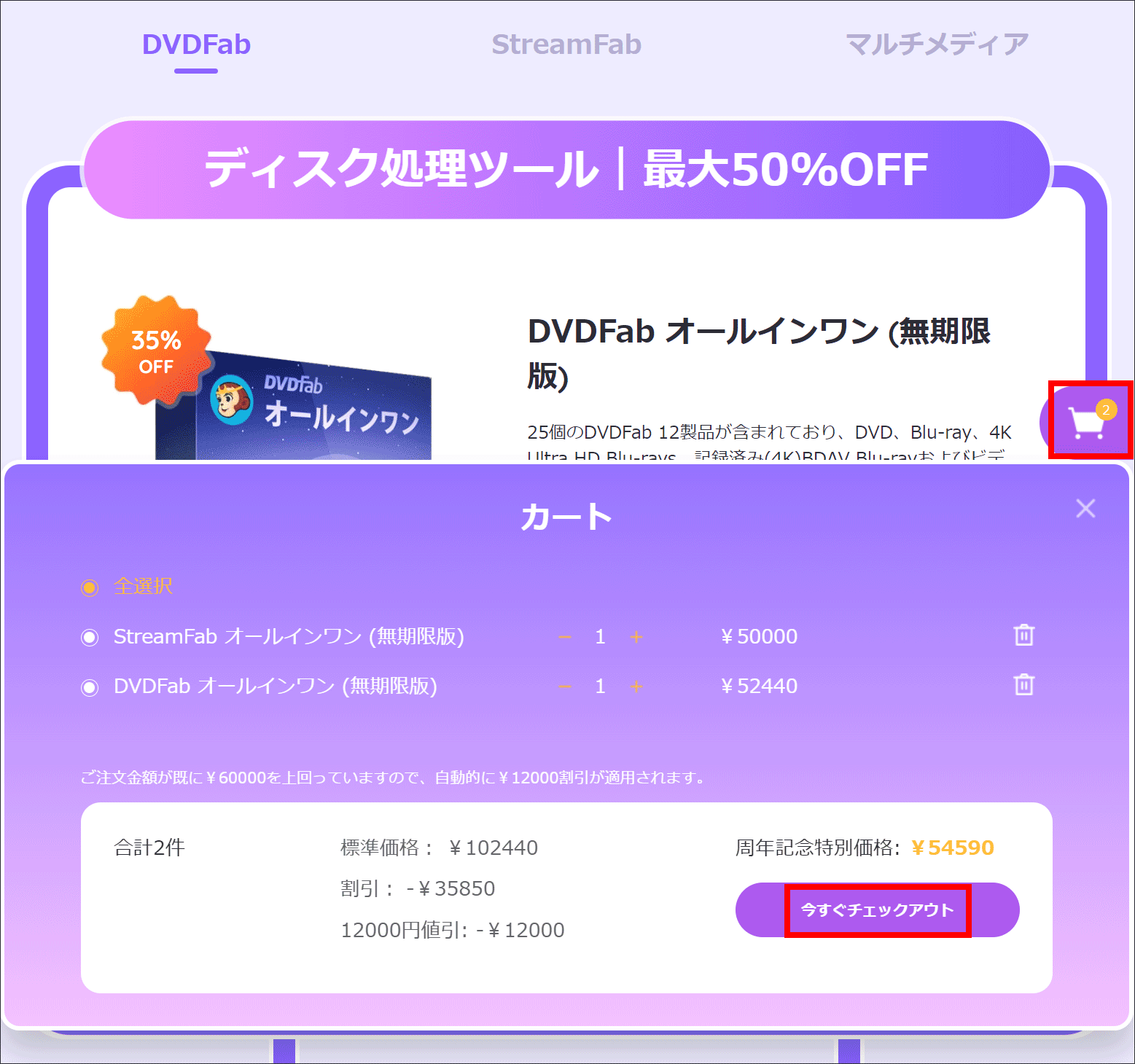1135x1064 pixels.
Task: Switch to the StreamFab tab
Action: click(x=566, y=44)
